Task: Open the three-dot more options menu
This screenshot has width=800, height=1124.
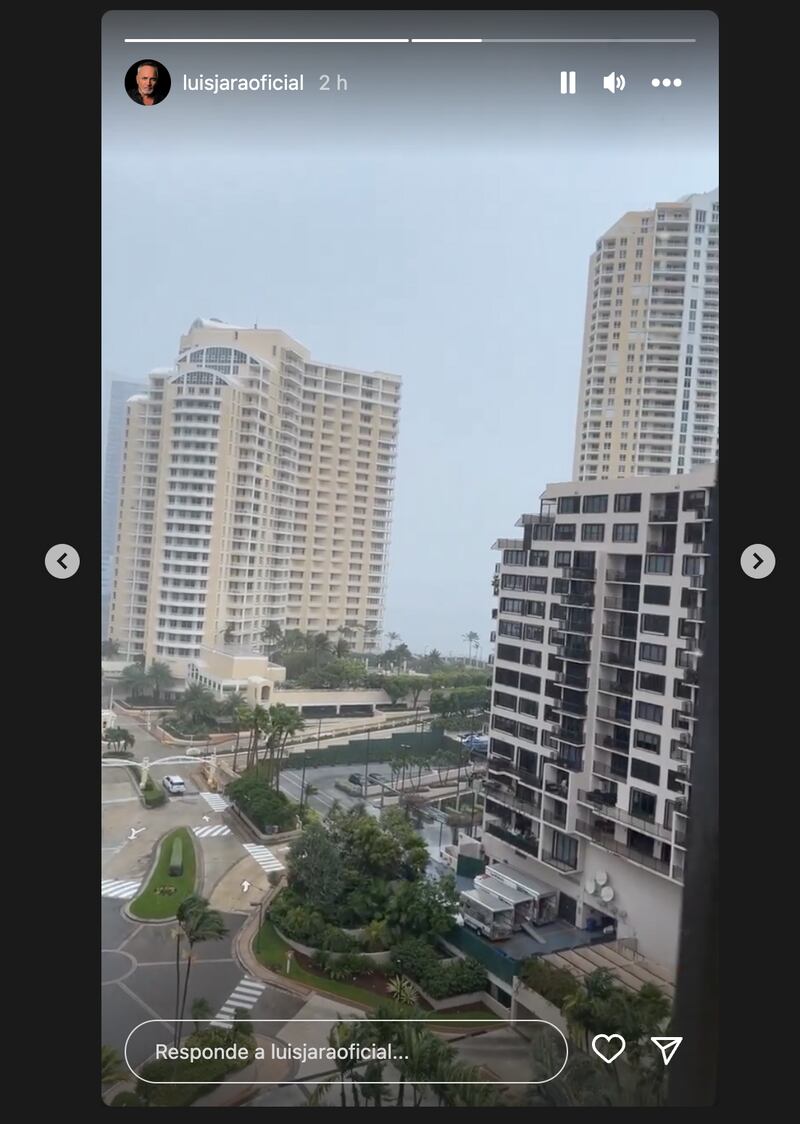Action: pyautogui.click(x=666, y=83)
